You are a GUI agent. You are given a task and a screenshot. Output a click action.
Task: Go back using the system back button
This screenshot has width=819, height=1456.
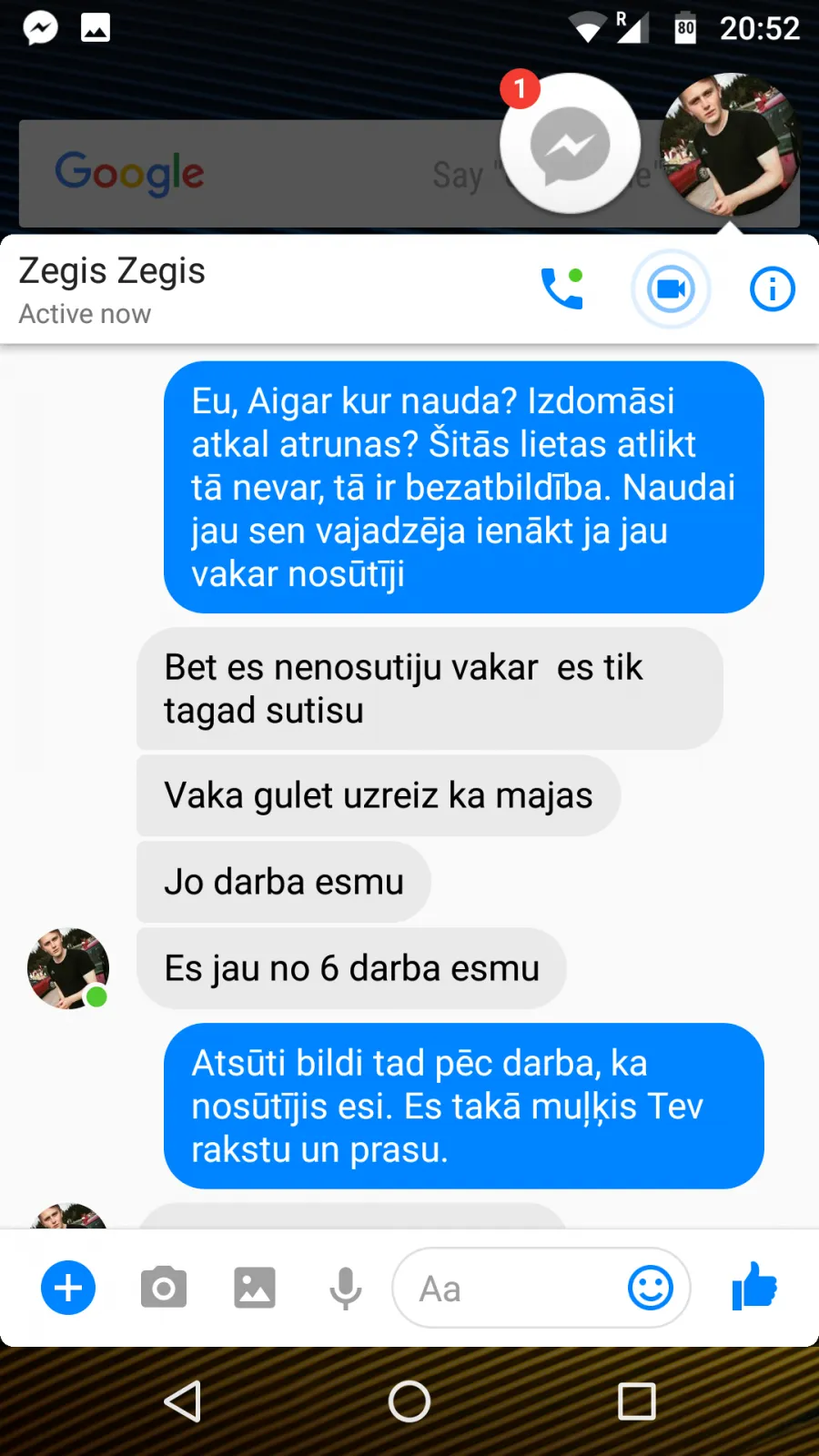click(x=182, y=1401)
